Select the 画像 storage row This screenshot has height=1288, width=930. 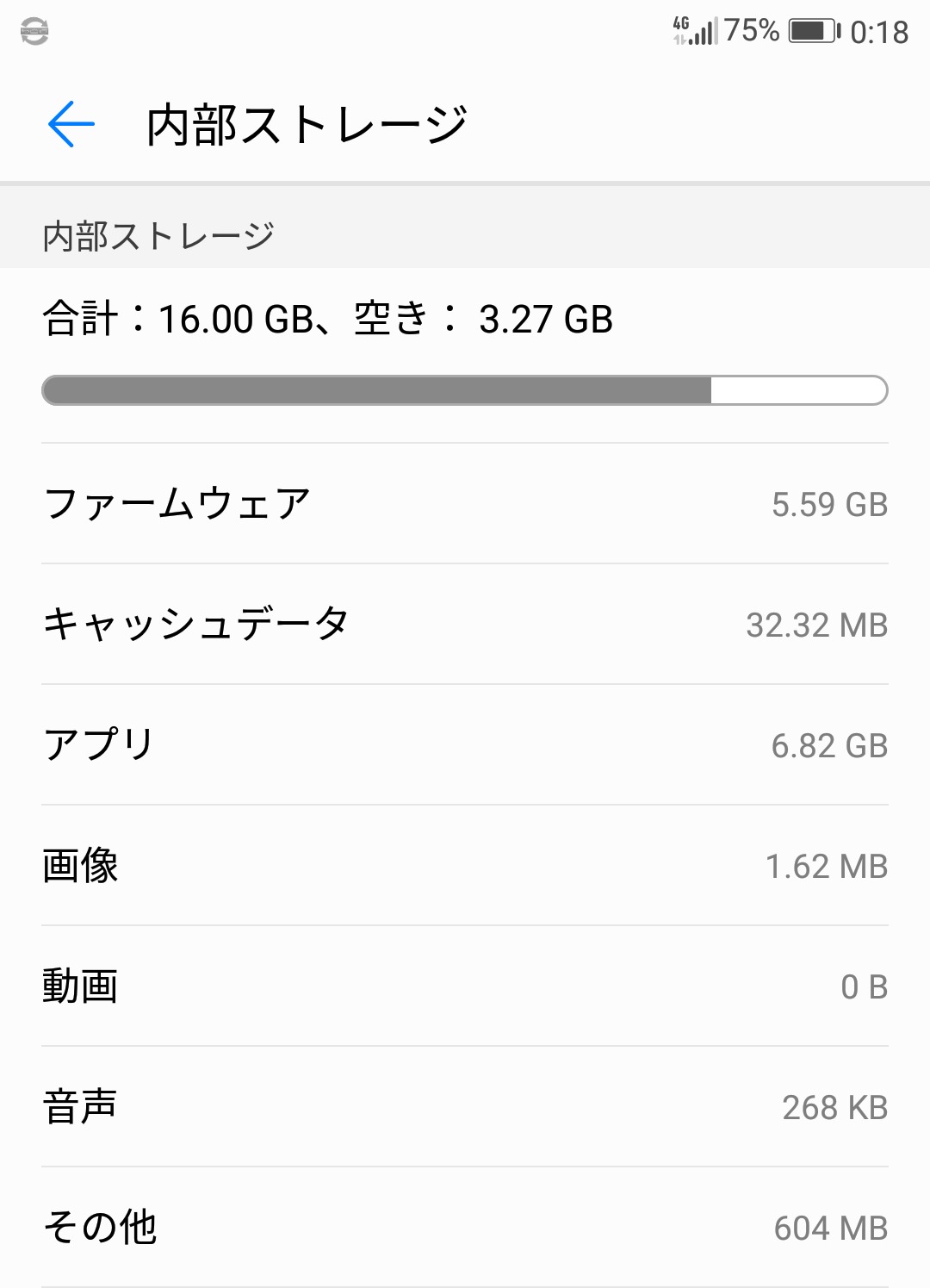pos(465,866)
